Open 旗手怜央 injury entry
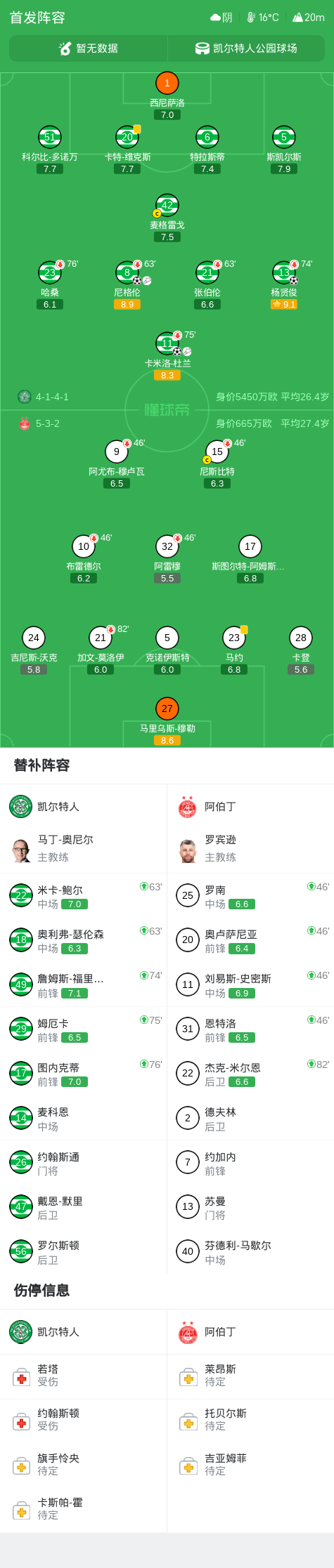Image resolution: width=334 pixels, height=1568 pixels. point(84,1464)
